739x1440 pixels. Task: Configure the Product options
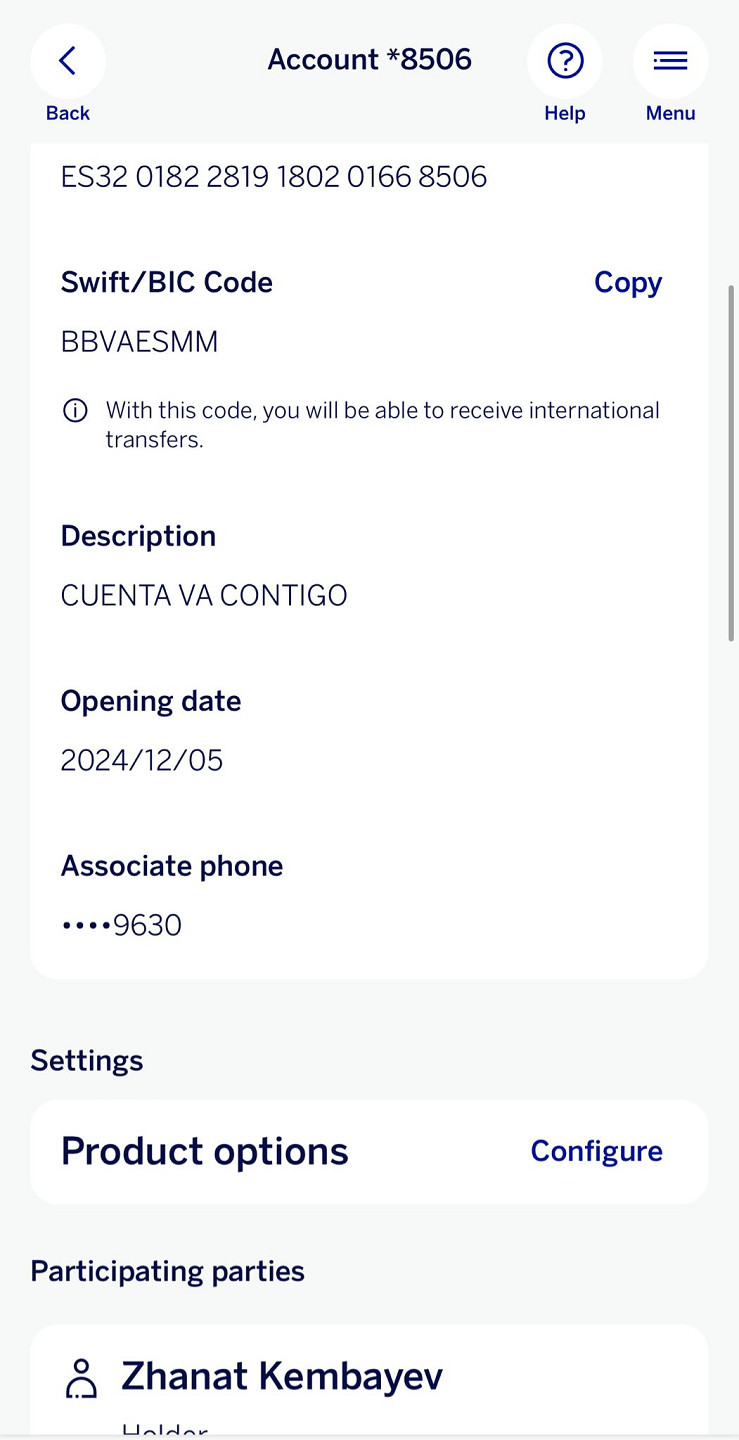pyautogui.click(x=596, y=1151)
